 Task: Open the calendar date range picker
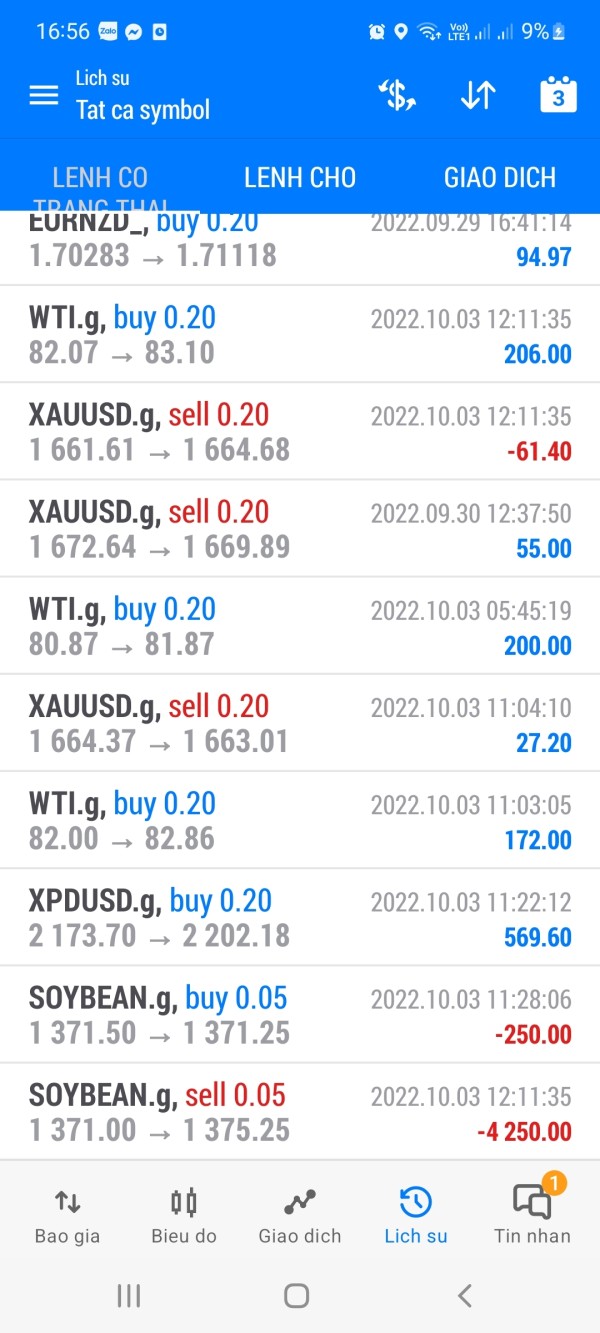click(558, 95)
